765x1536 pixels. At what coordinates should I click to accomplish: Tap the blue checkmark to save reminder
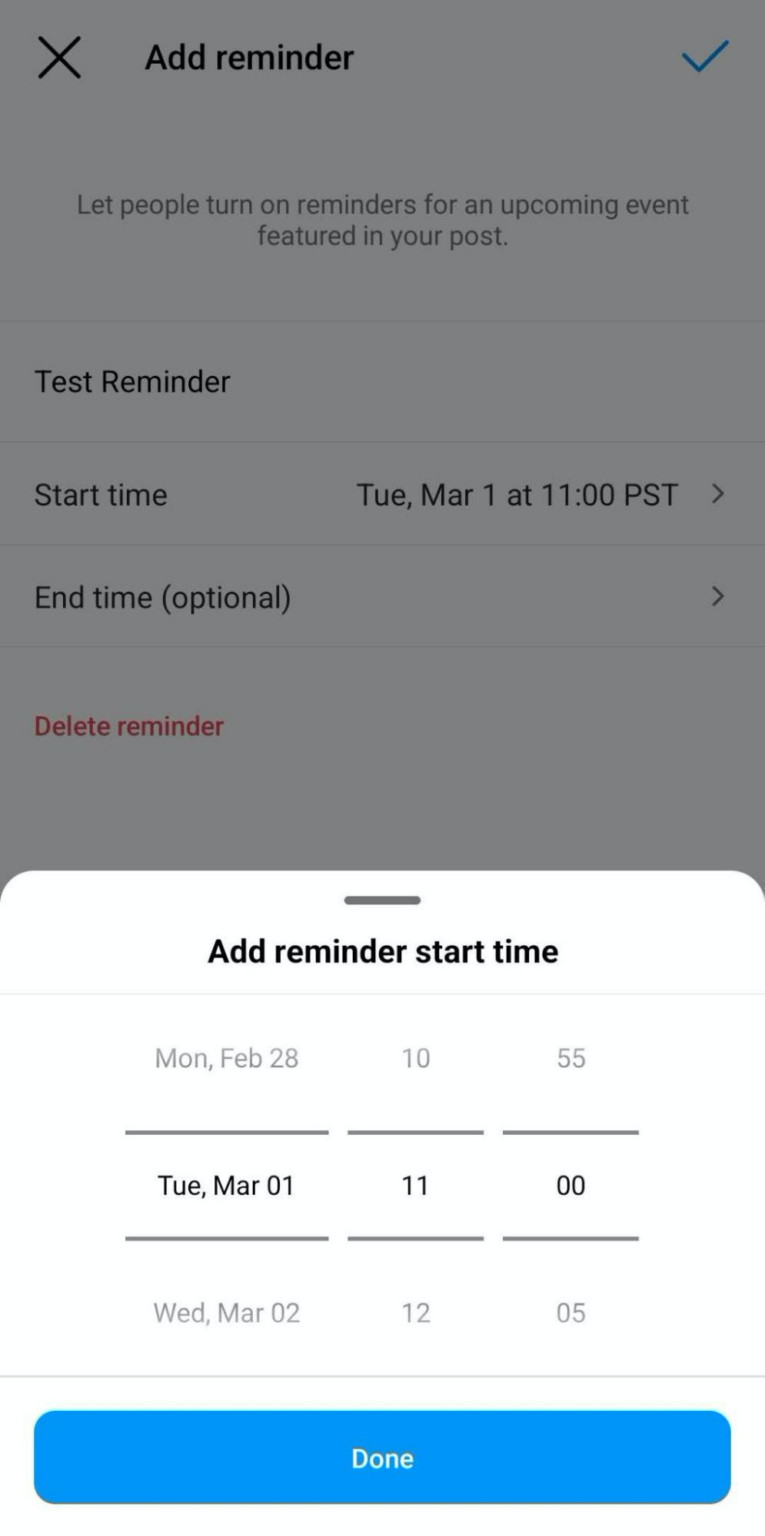point(704,57)
